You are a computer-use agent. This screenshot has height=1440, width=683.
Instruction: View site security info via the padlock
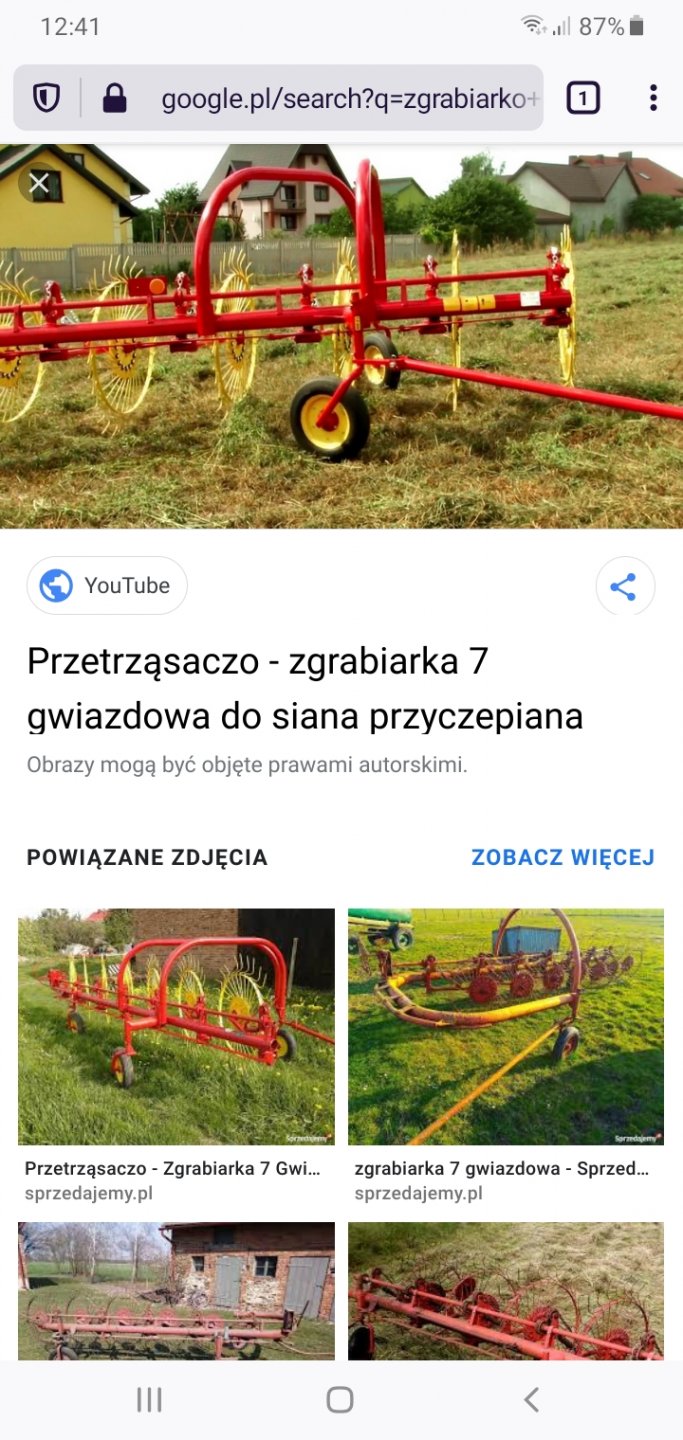tap(115, 98)
